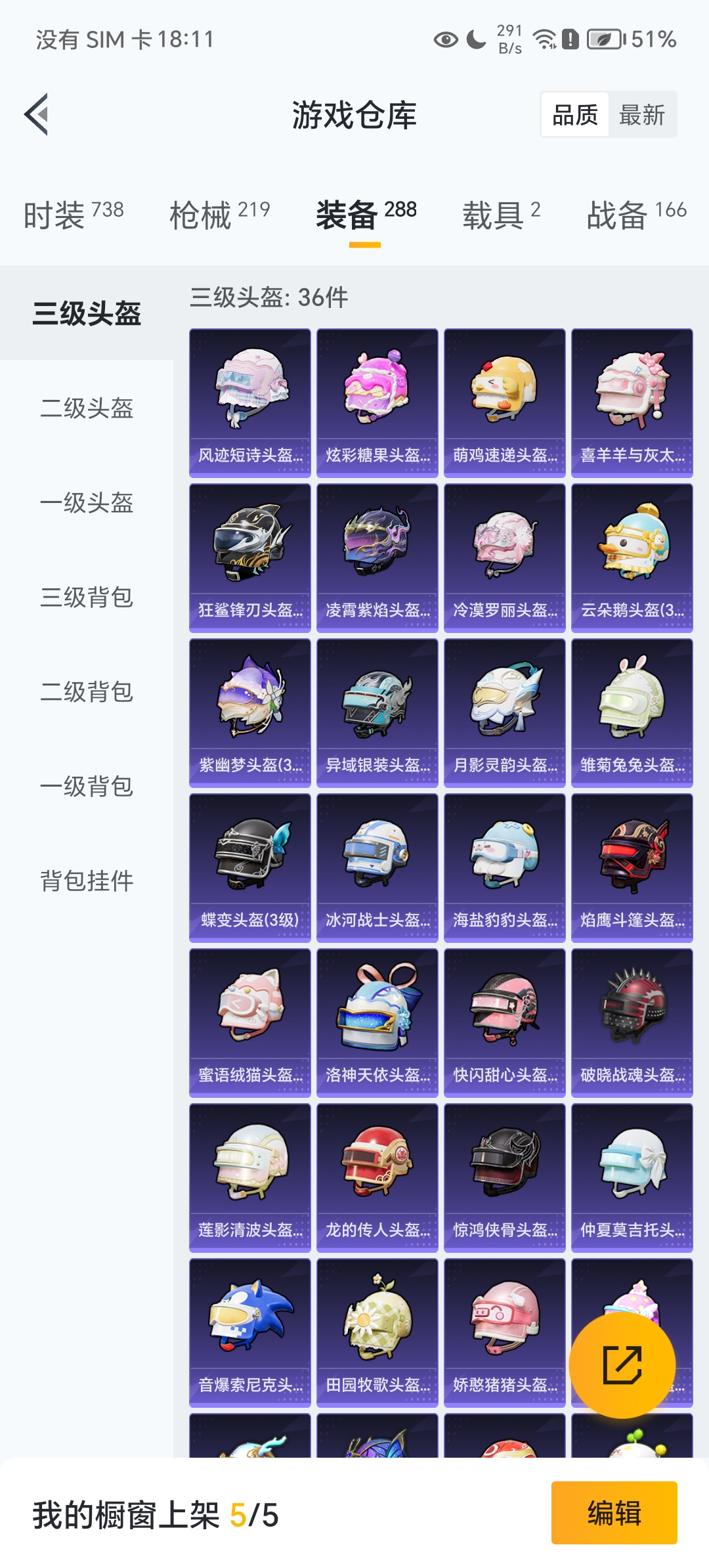
Task: Select 一级背包 category
Action: coord(87,787)
